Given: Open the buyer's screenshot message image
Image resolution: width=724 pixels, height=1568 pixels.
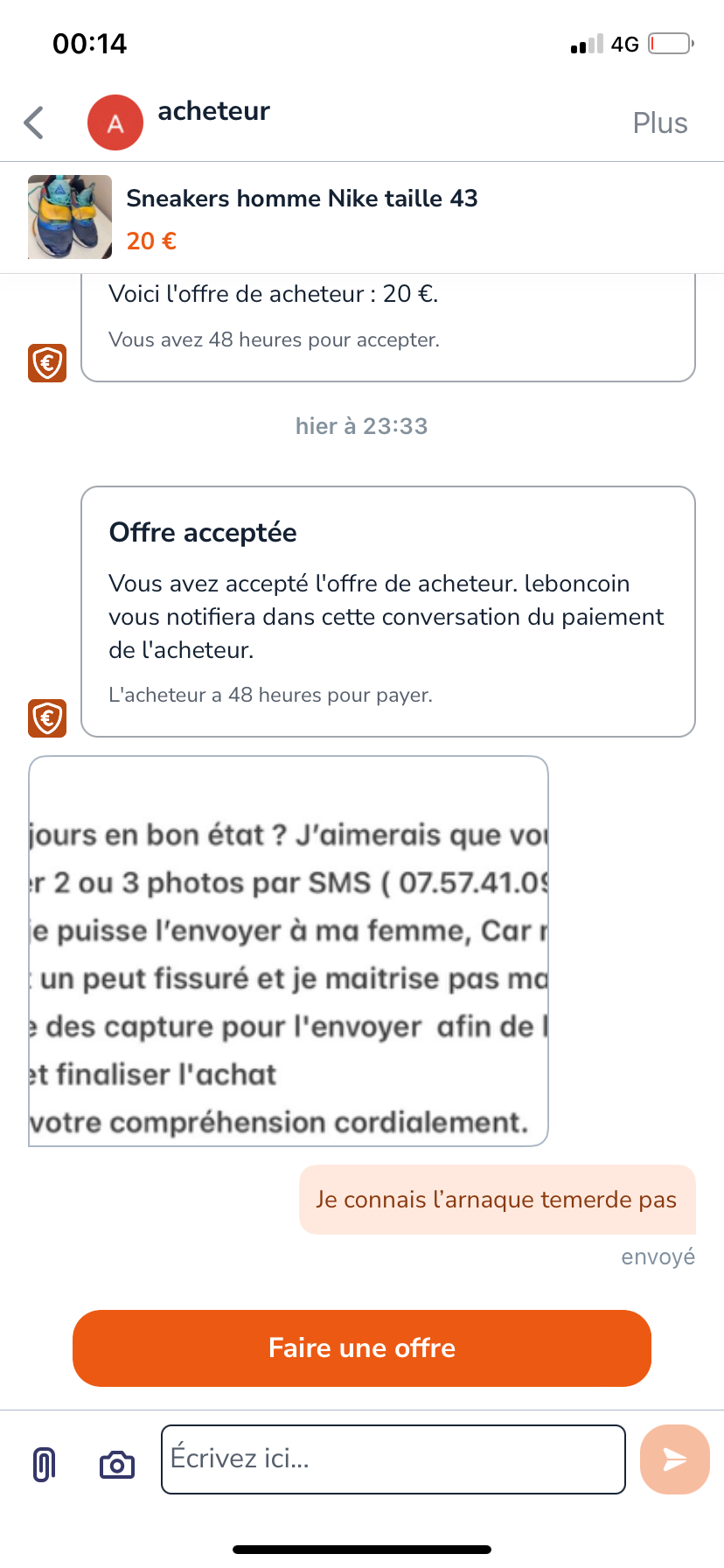Looking at the screenshot, I should click(x=289, y=951).
